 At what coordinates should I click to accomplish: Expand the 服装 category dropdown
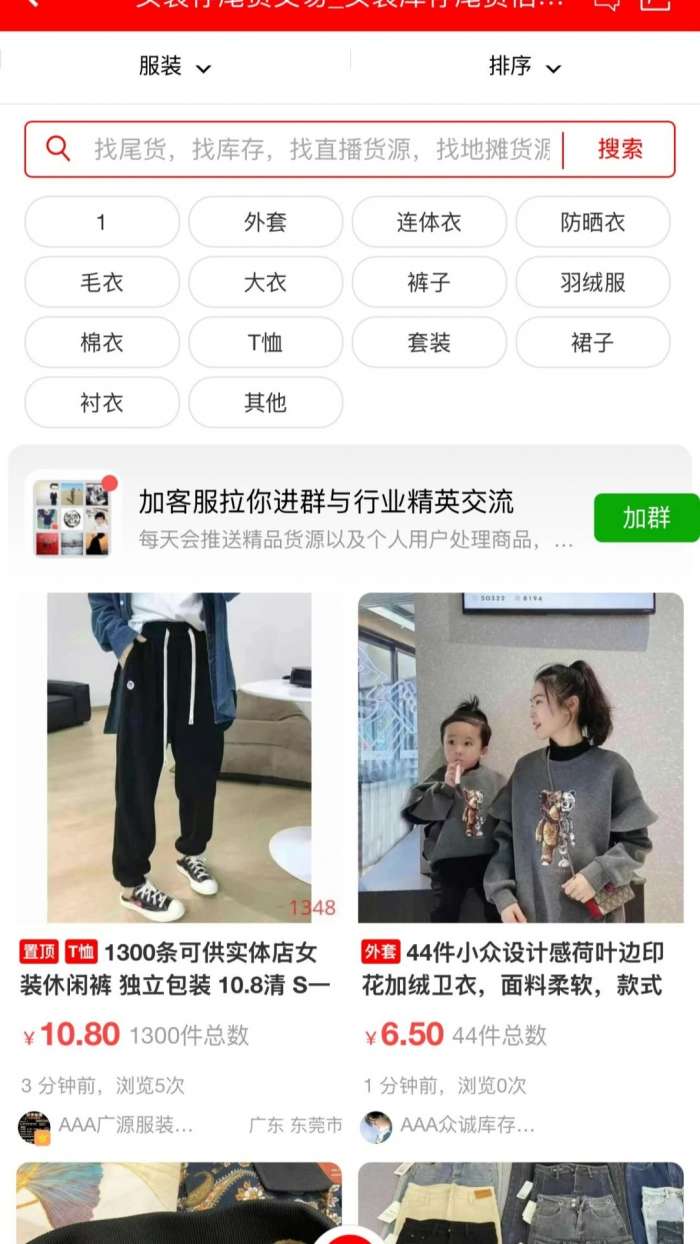175,67
